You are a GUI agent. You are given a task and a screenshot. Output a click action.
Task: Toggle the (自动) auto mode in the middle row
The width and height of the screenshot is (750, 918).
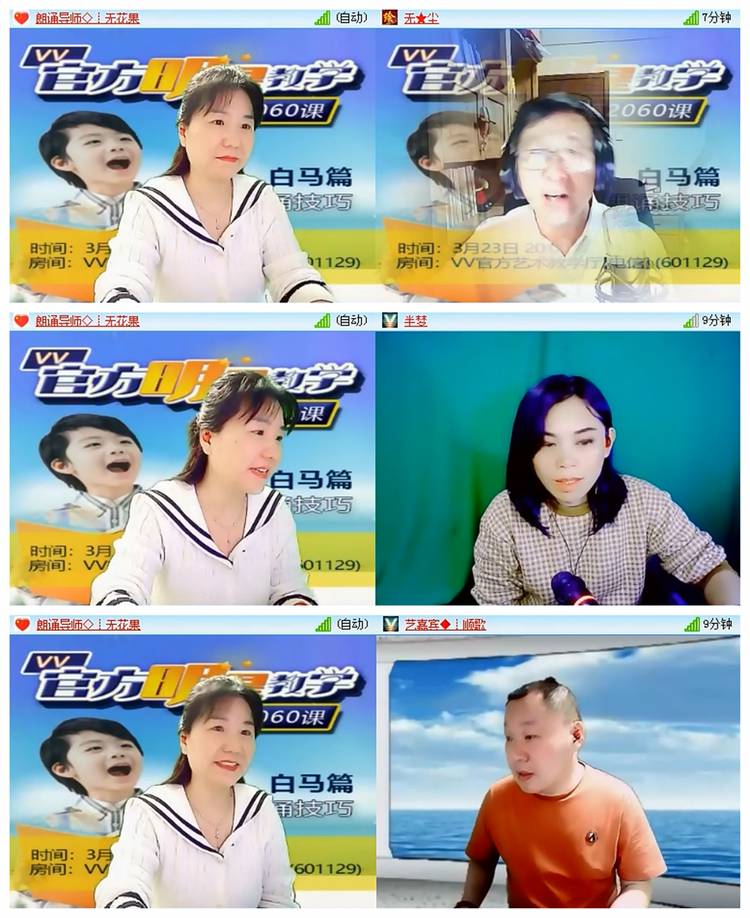[x=349, y=320]
